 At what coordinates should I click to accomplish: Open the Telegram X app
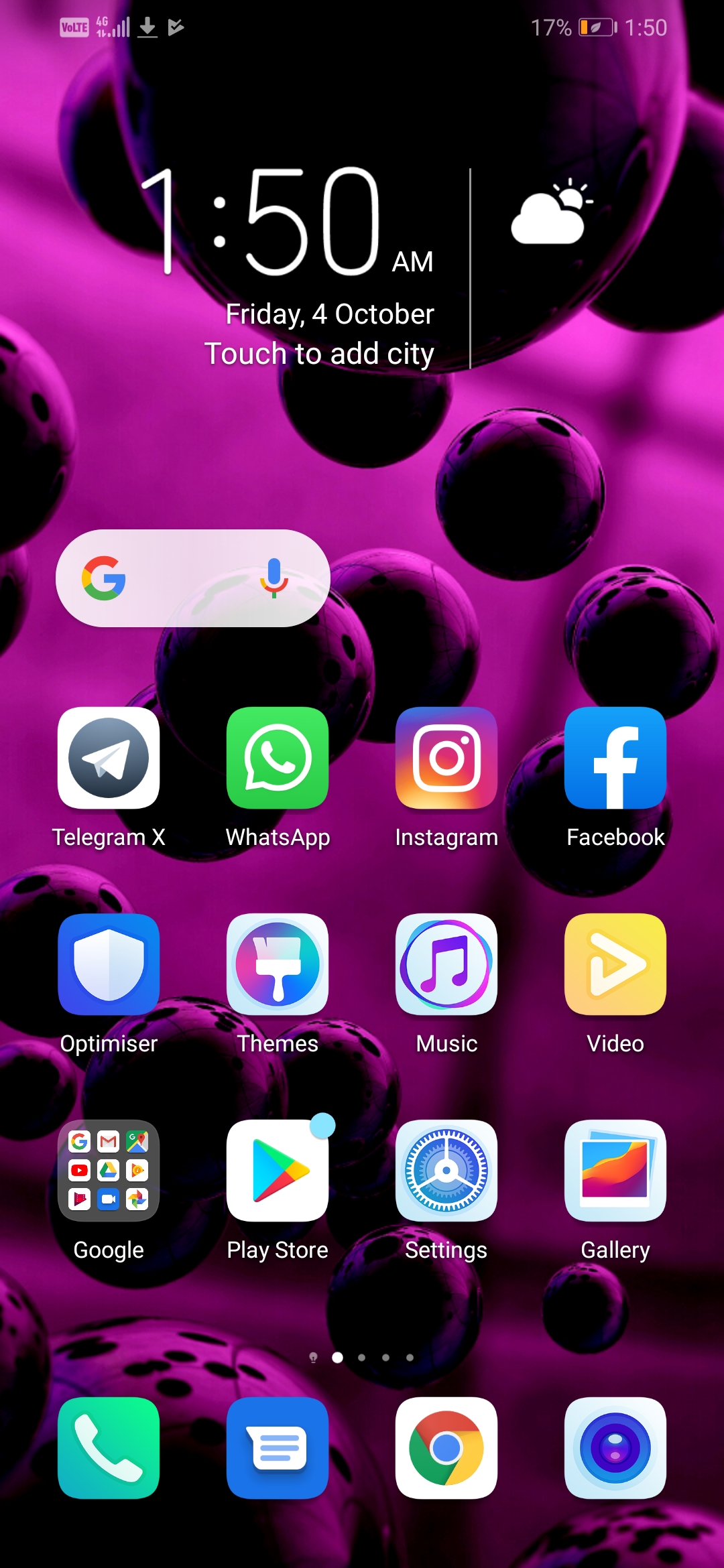pos(109,758)
